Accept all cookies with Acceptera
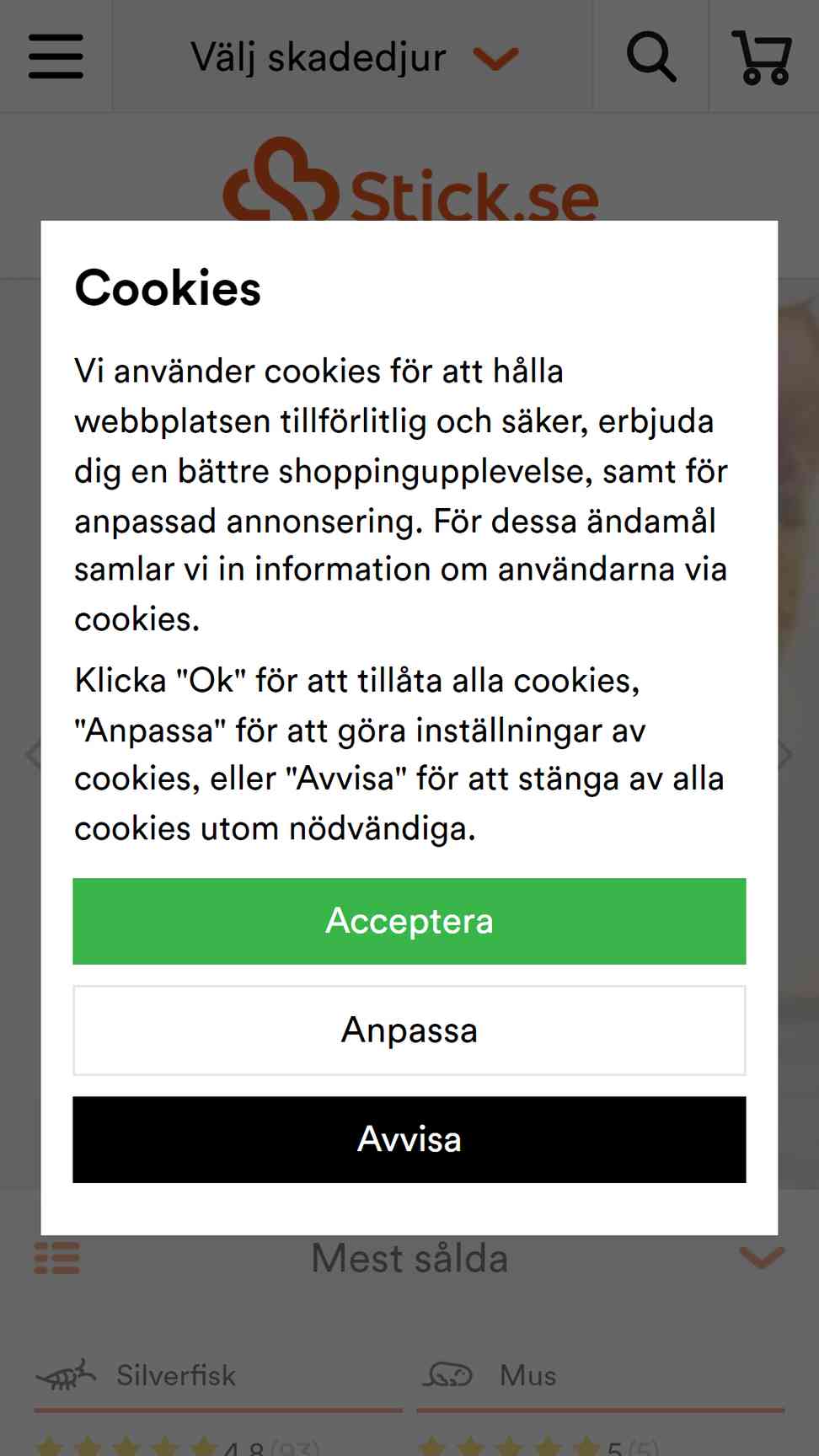Viewport: 819px width, 1456px height. coord(409,921)
